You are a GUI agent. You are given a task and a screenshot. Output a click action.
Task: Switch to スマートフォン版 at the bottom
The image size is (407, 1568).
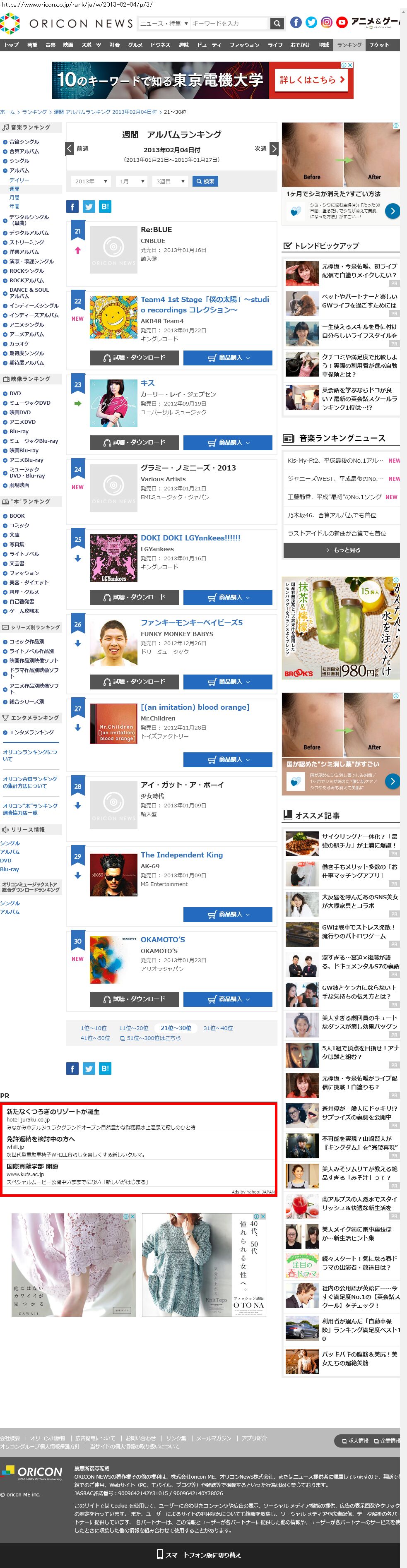(203, 1555)
